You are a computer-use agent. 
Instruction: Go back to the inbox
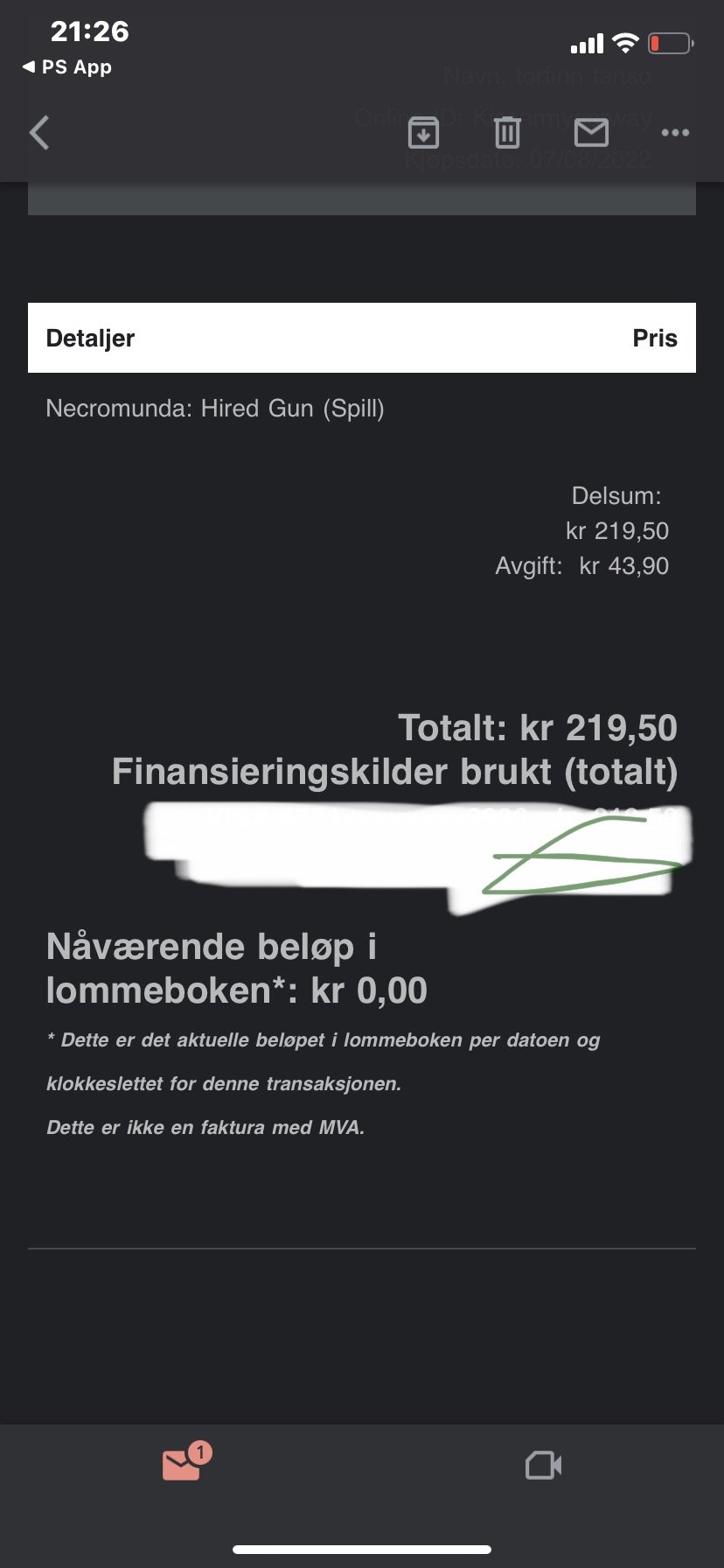pos(39,133)
